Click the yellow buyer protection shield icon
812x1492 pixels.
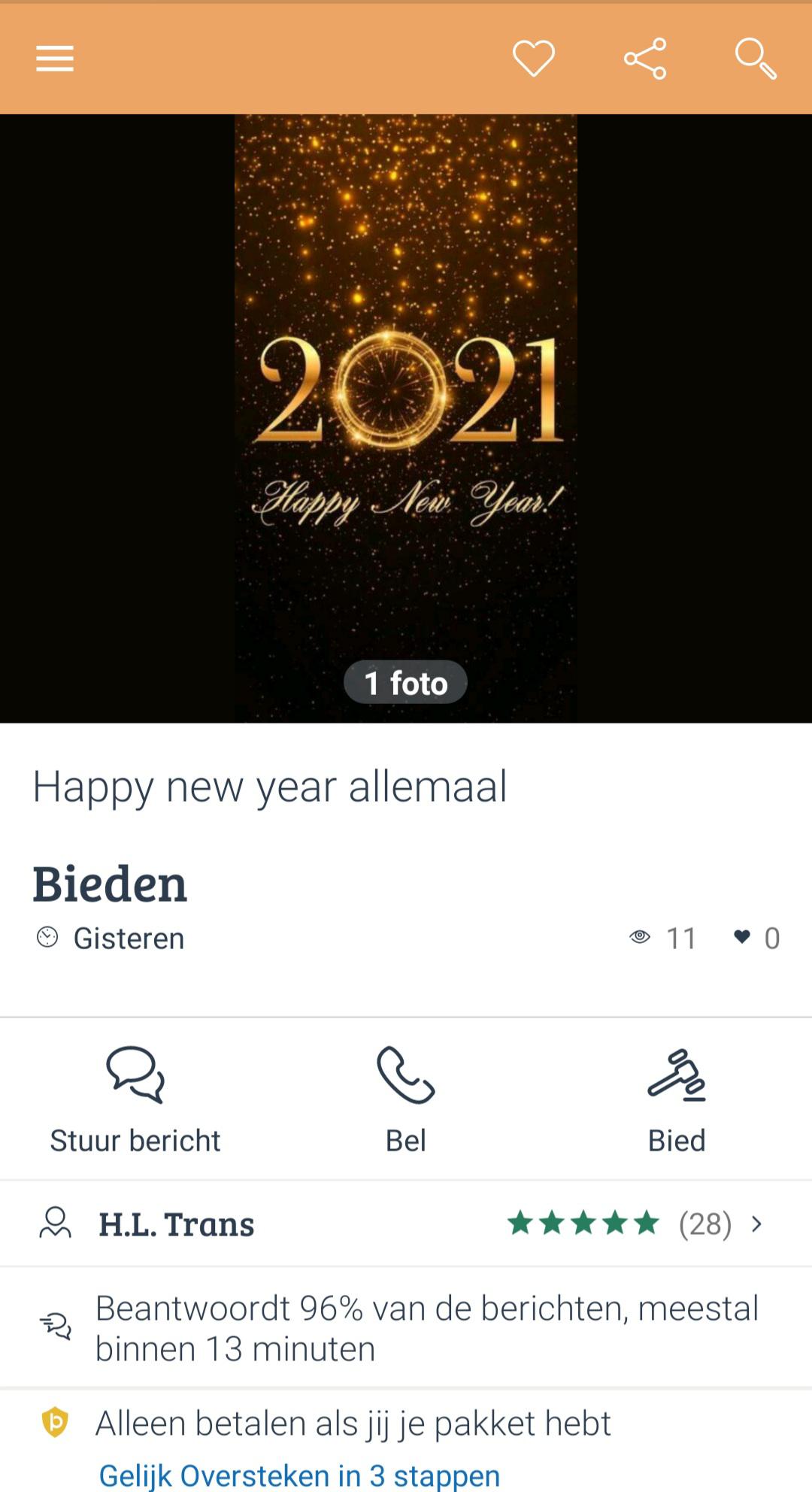tap(56, 1422)
